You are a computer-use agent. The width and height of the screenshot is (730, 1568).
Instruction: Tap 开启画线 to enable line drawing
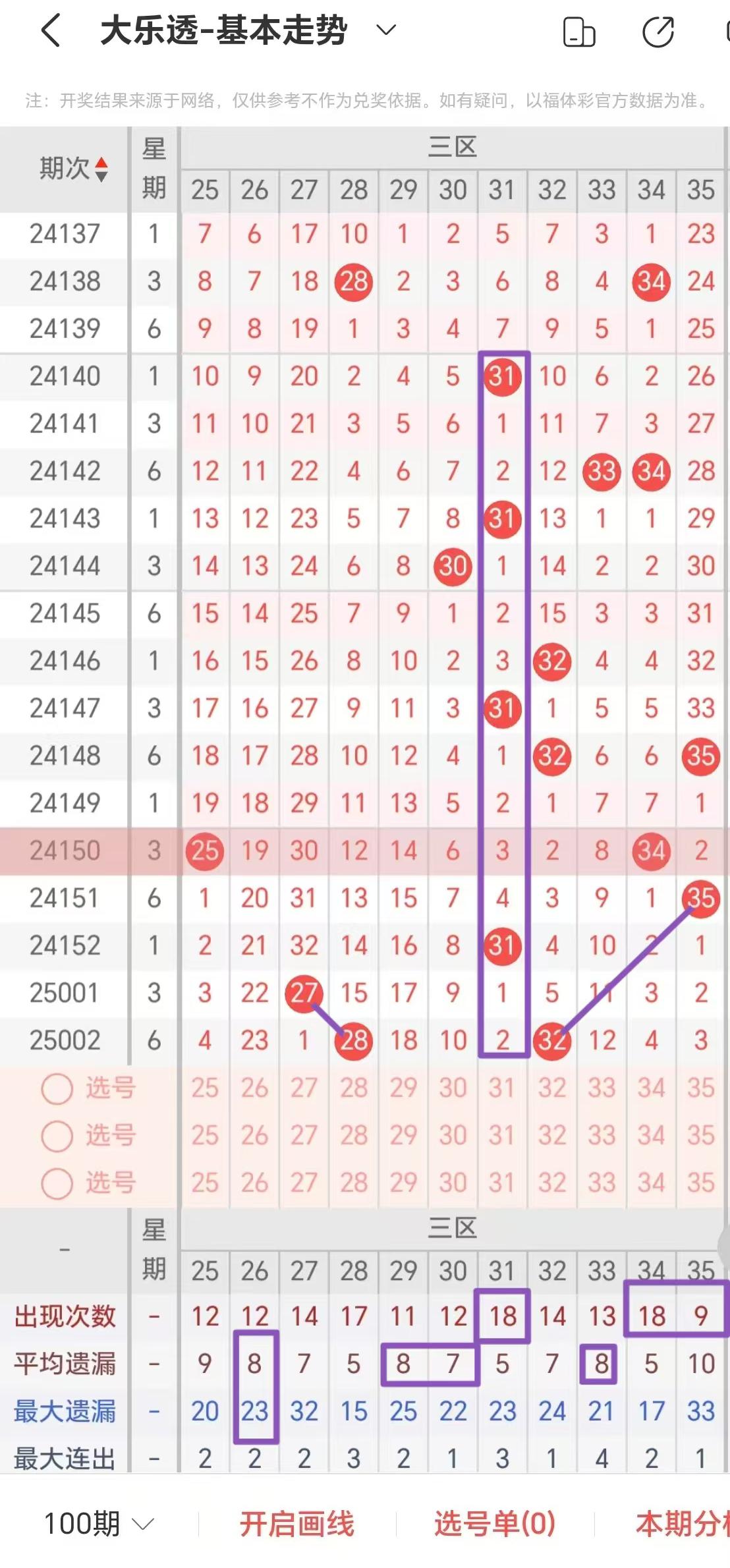(296, 1523)
